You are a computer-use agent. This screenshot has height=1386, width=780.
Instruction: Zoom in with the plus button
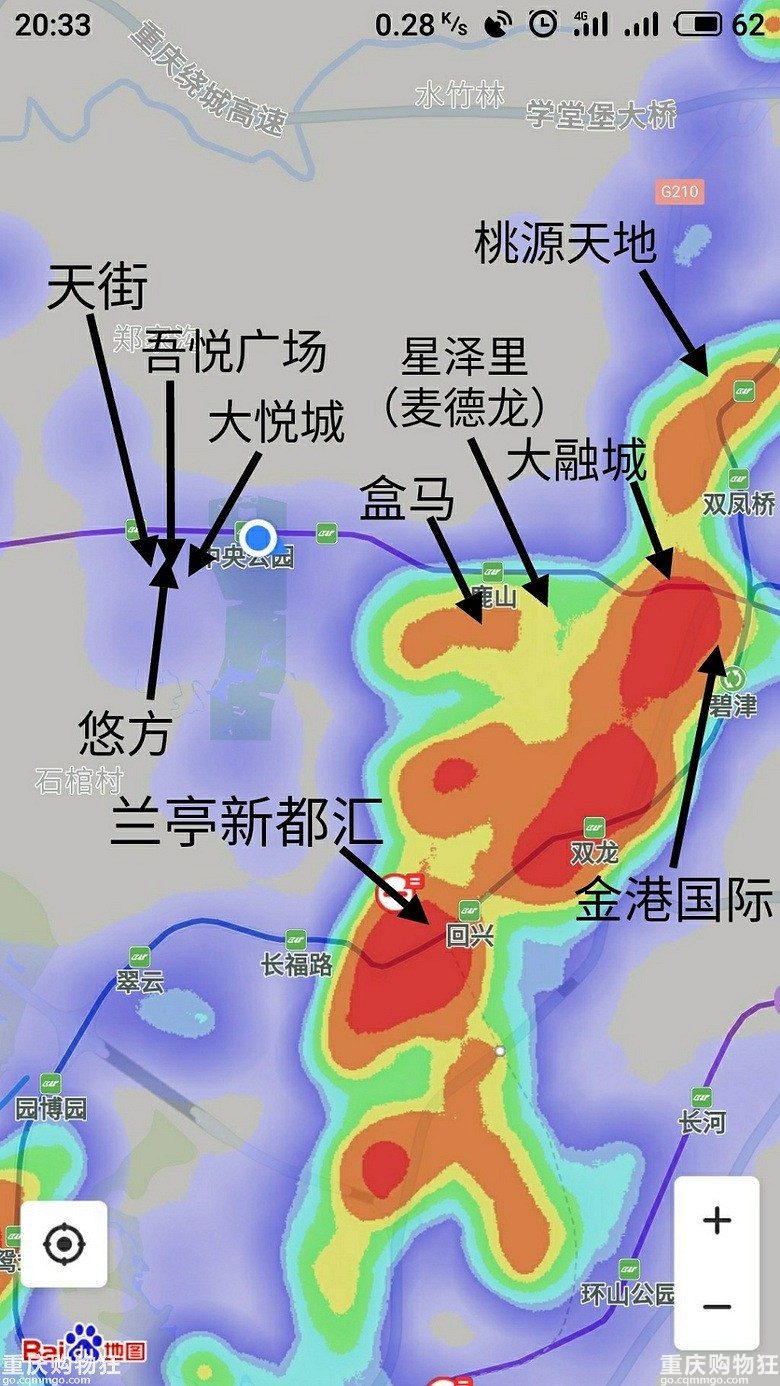716,1220
